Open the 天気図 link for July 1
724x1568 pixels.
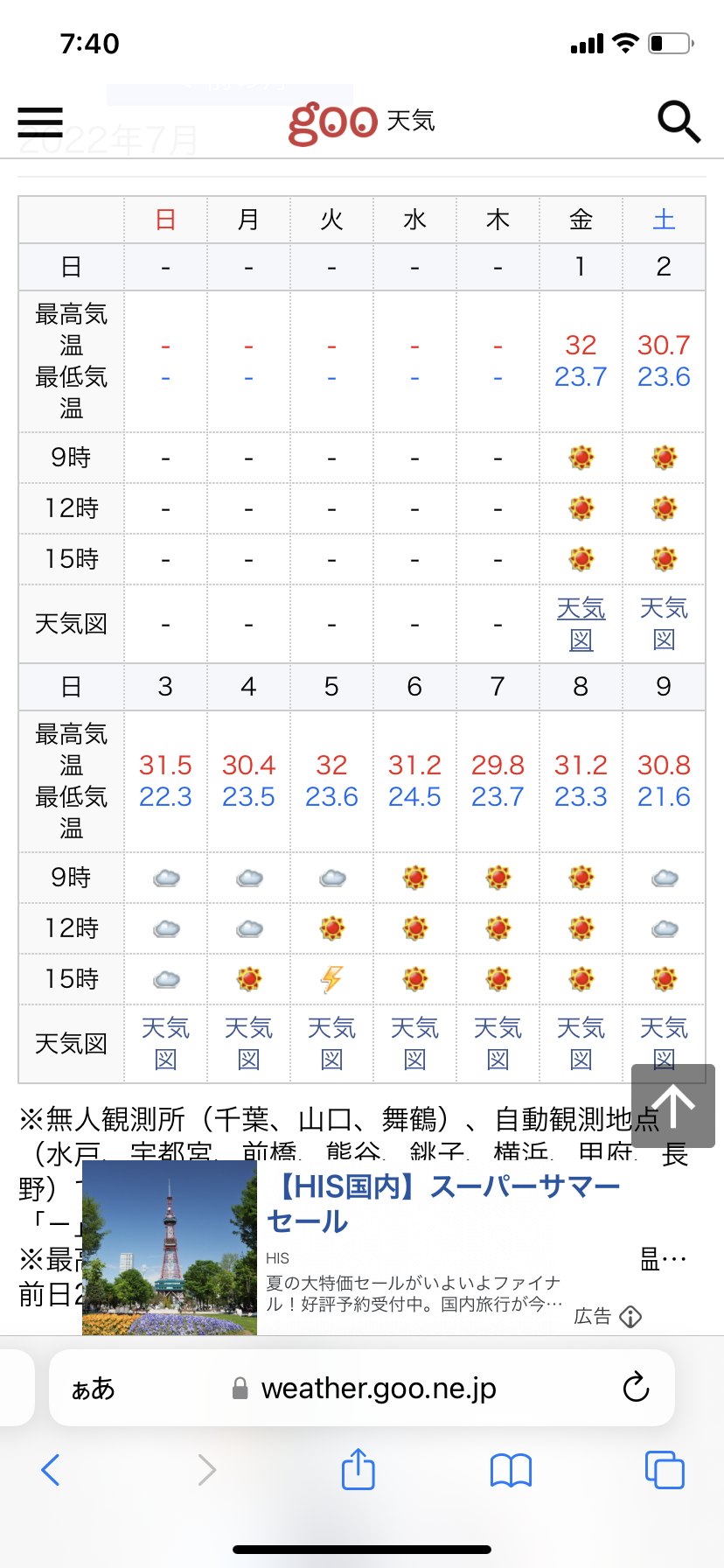581,624
